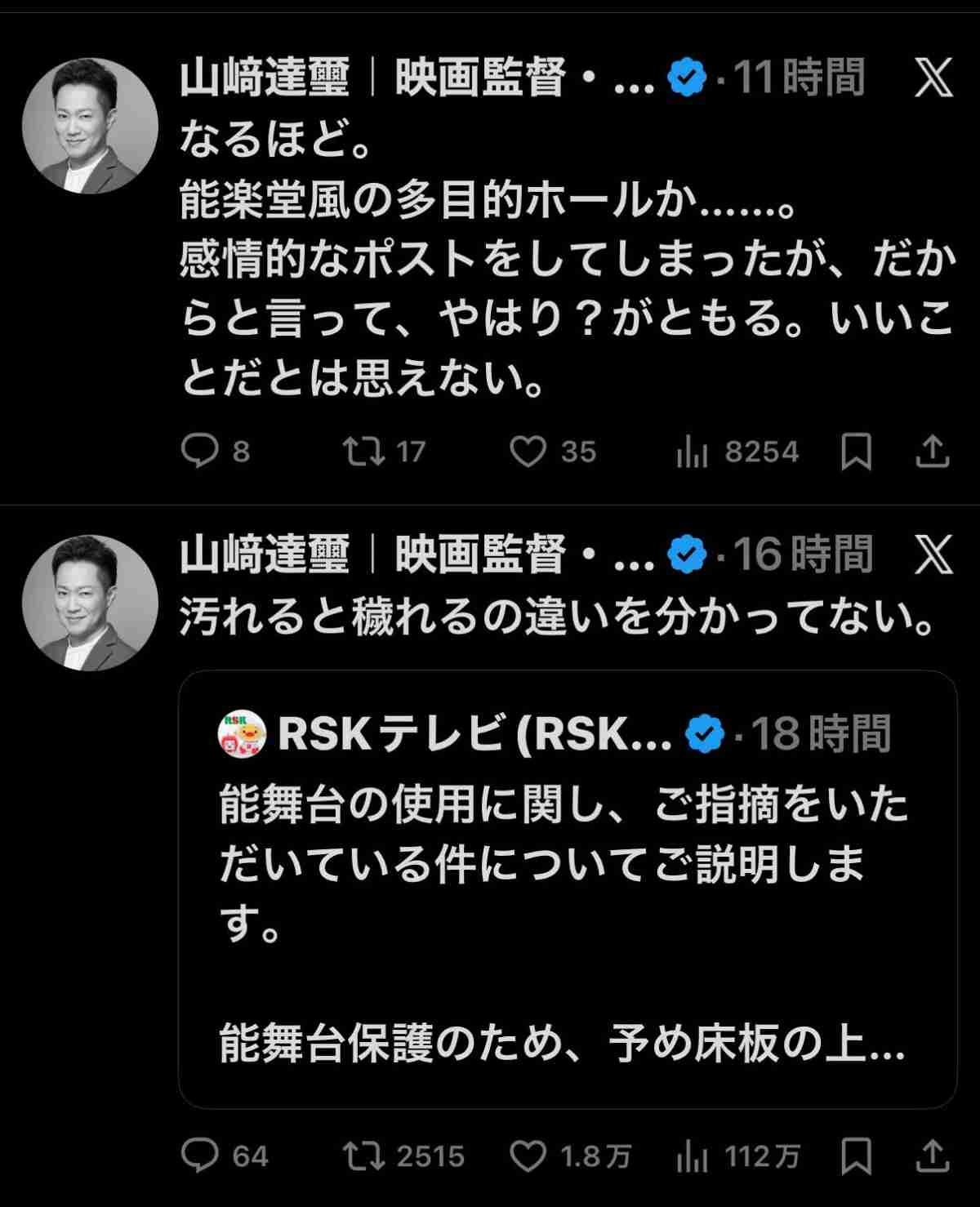Image resolution: width=980 pixels, height=1207 pixels.
Task: Open the X/Grok icon on the 16時間 post
Action: pos(933,555)
